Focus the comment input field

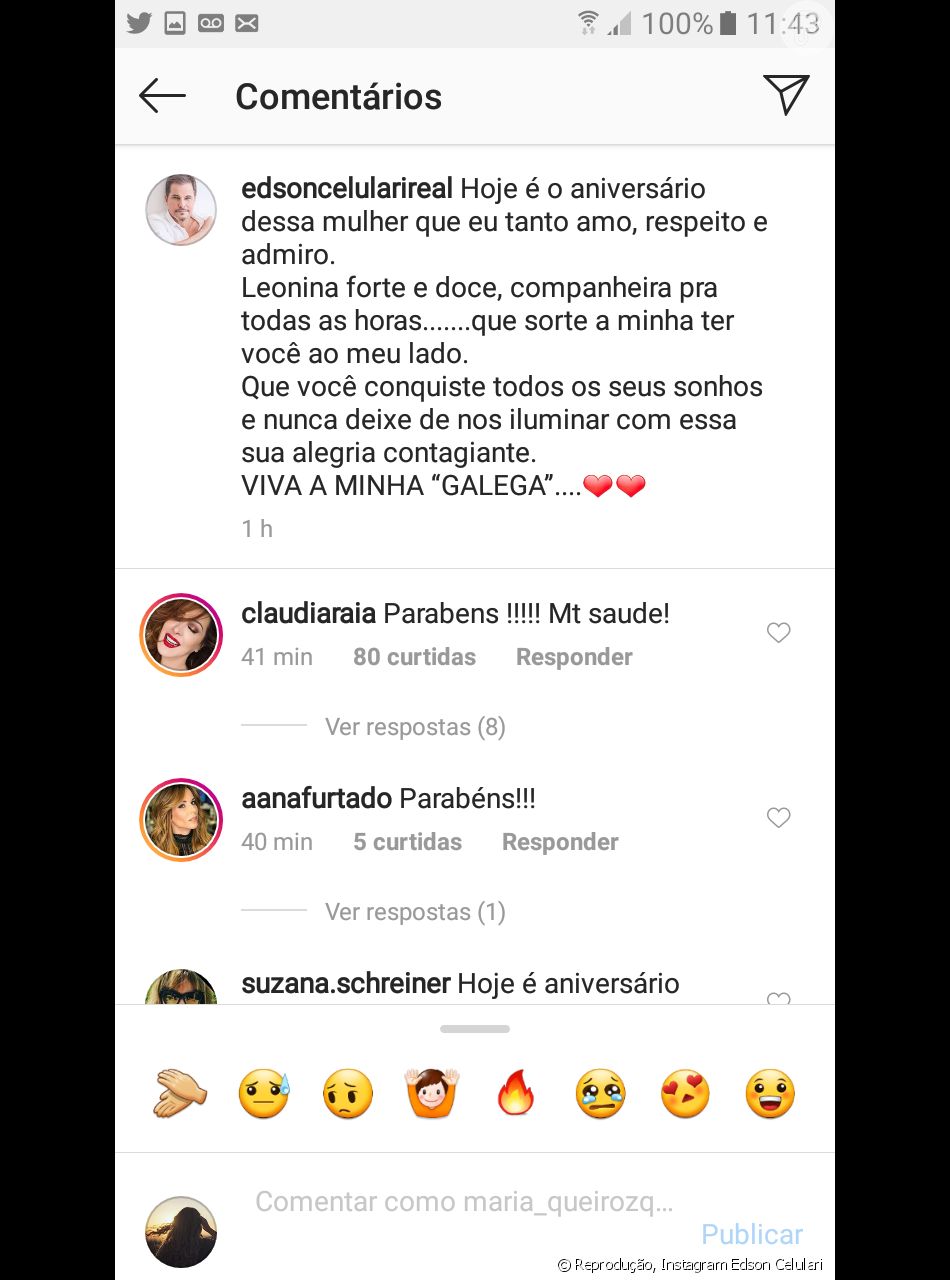pos(464,1202)
